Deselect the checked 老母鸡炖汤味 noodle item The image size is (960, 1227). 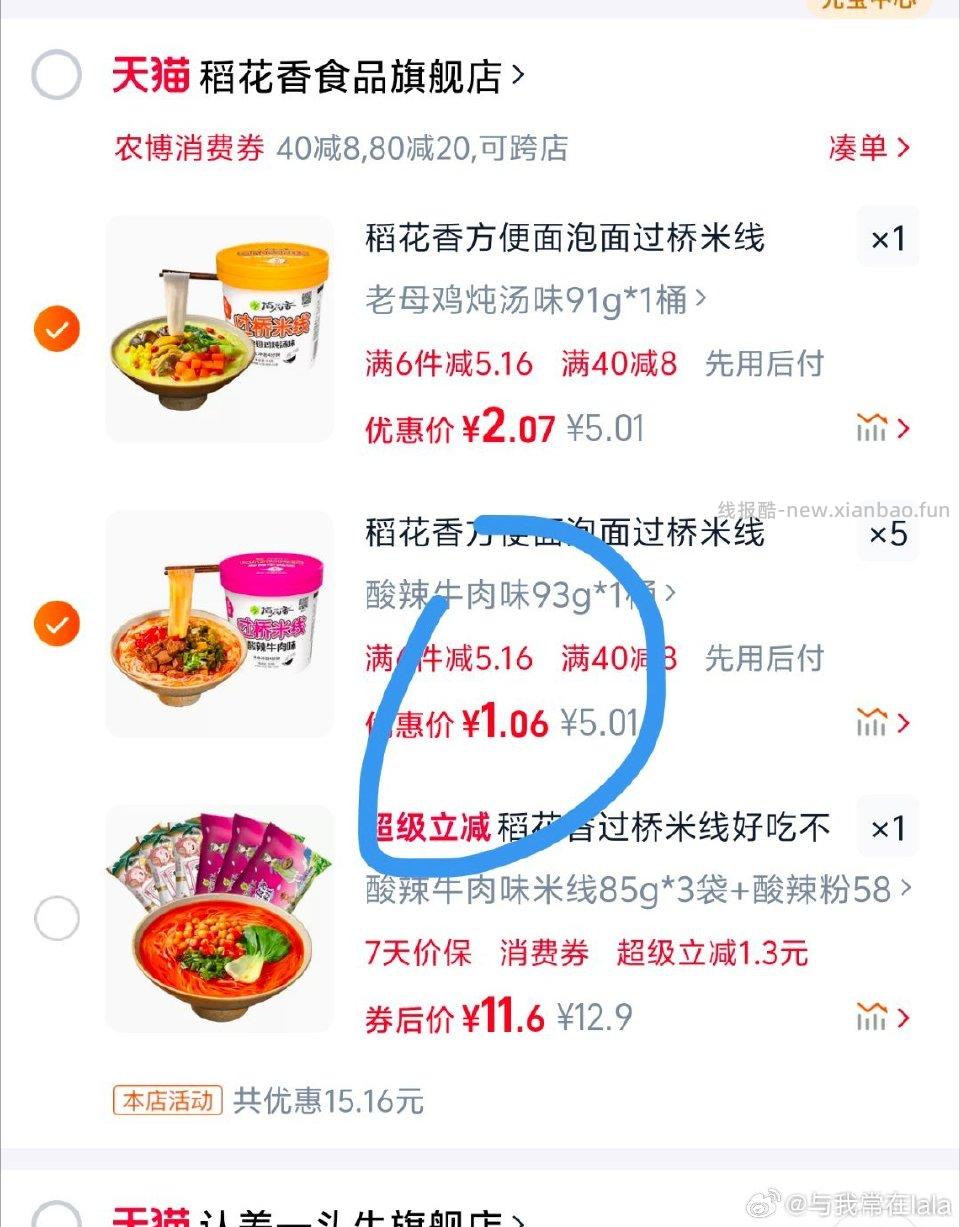tap(57, 327)
